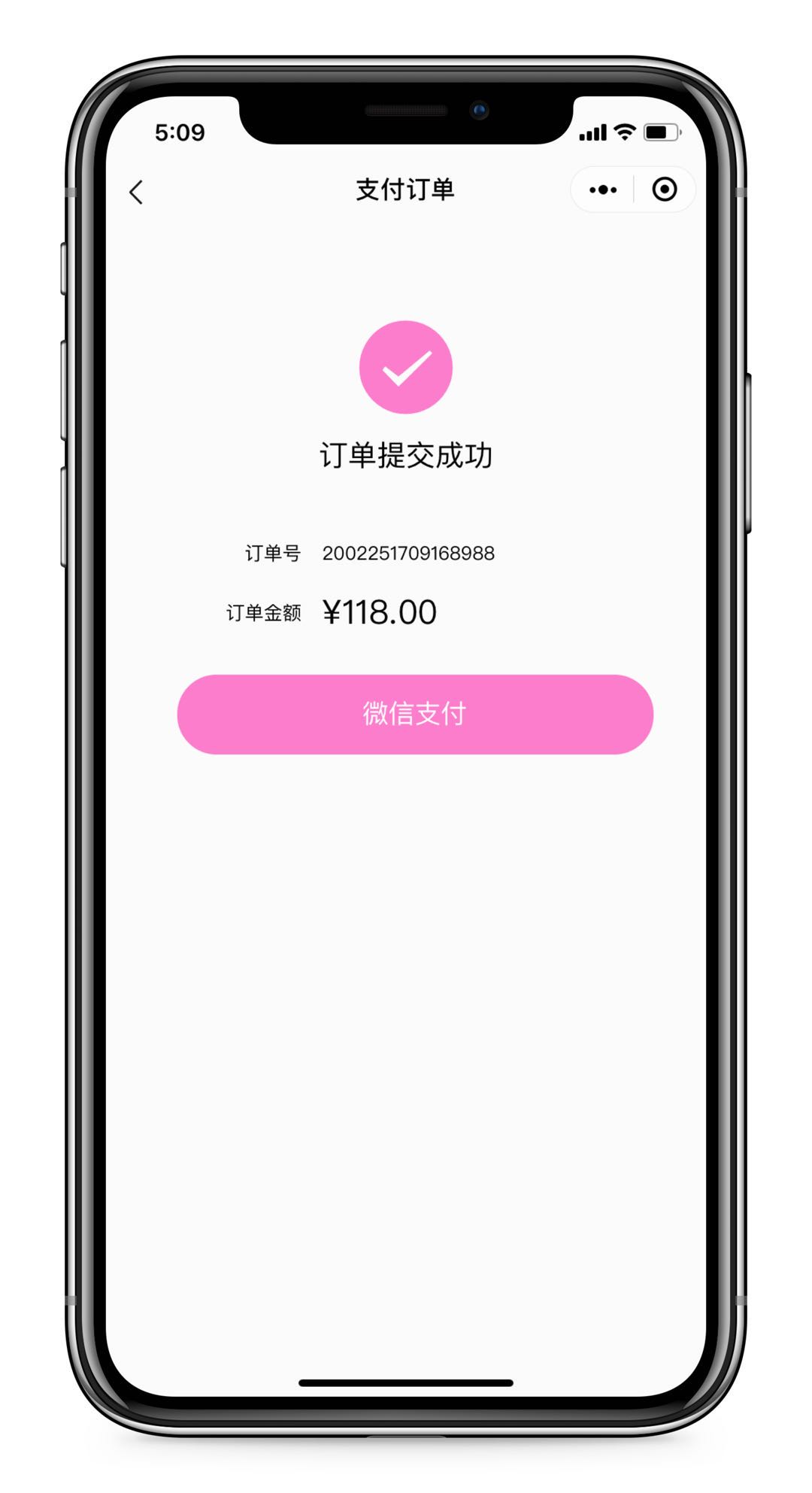The height and width of the screenshot is (1493, 812).
Task: Pay with the 微信支付 button
Action: (x=415, y=714)
